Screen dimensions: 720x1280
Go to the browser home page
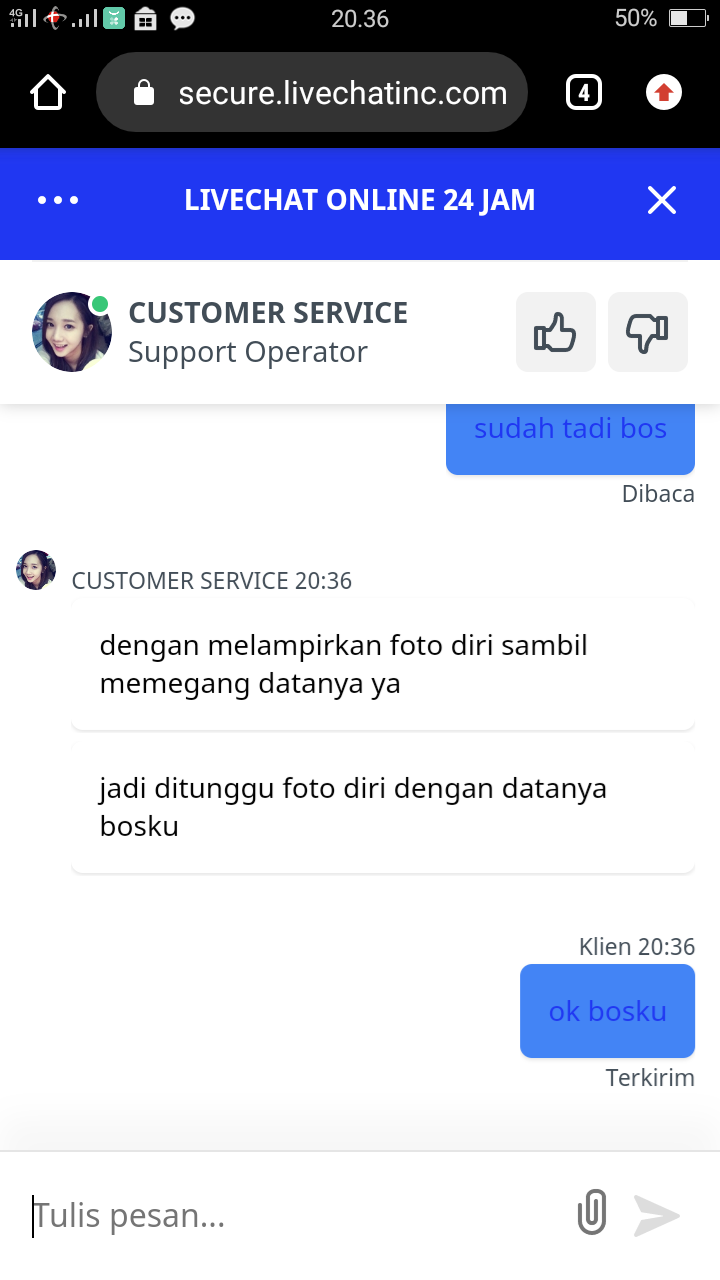click(x=48, y=94)
